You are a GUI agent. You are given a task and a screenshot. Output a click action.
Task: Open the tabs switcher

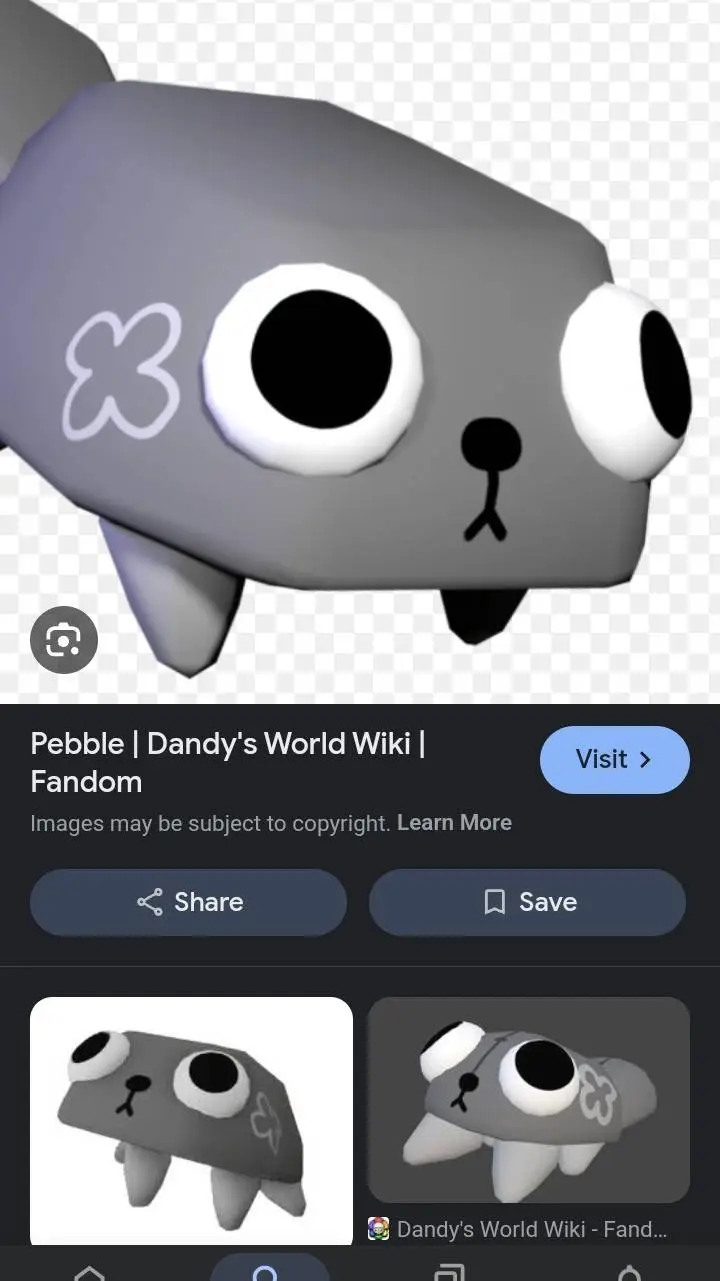[x=449, y=1272]
